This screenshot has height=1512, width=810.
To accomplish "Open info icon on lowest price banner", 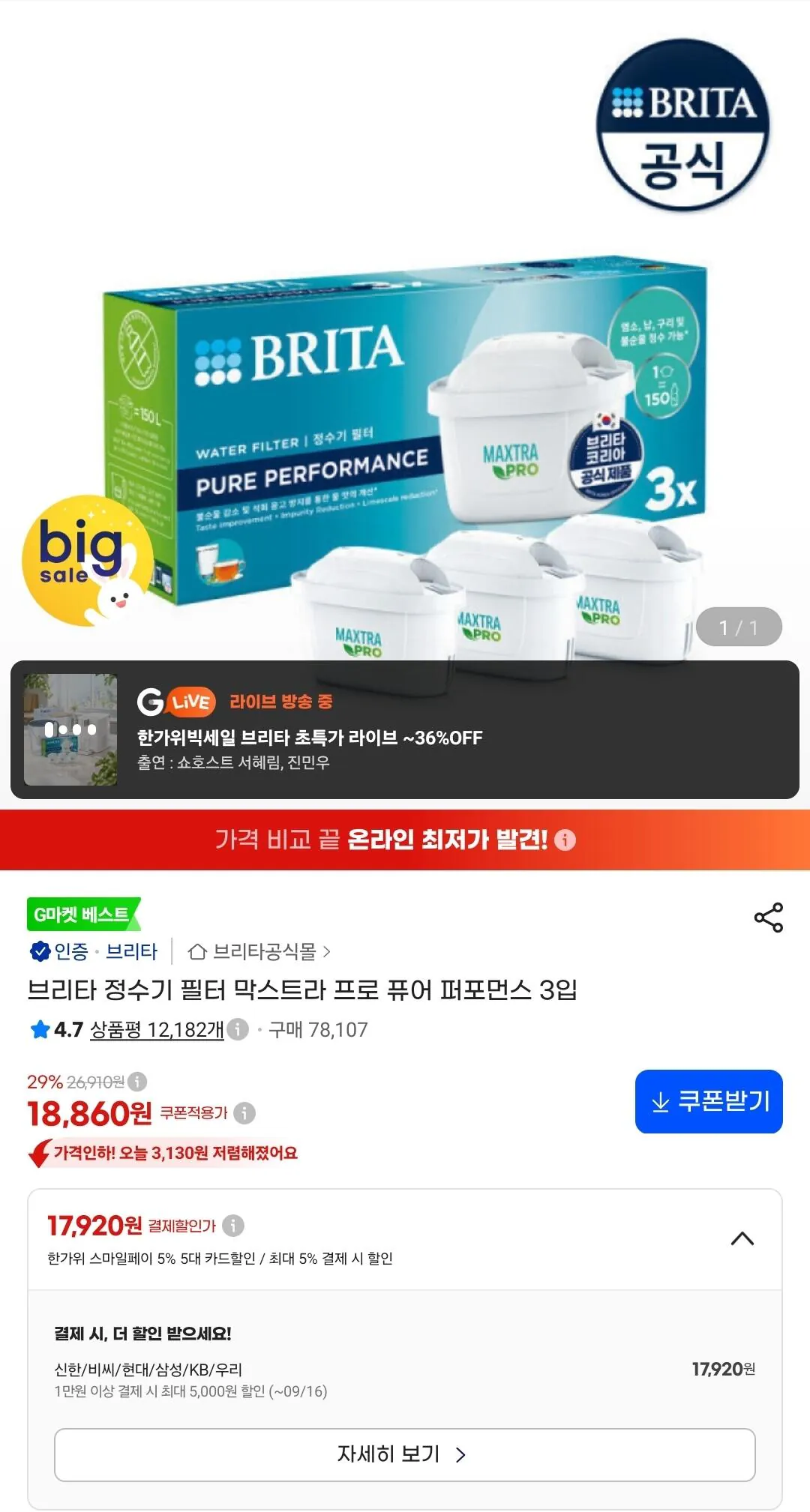I will coord(565,840).
